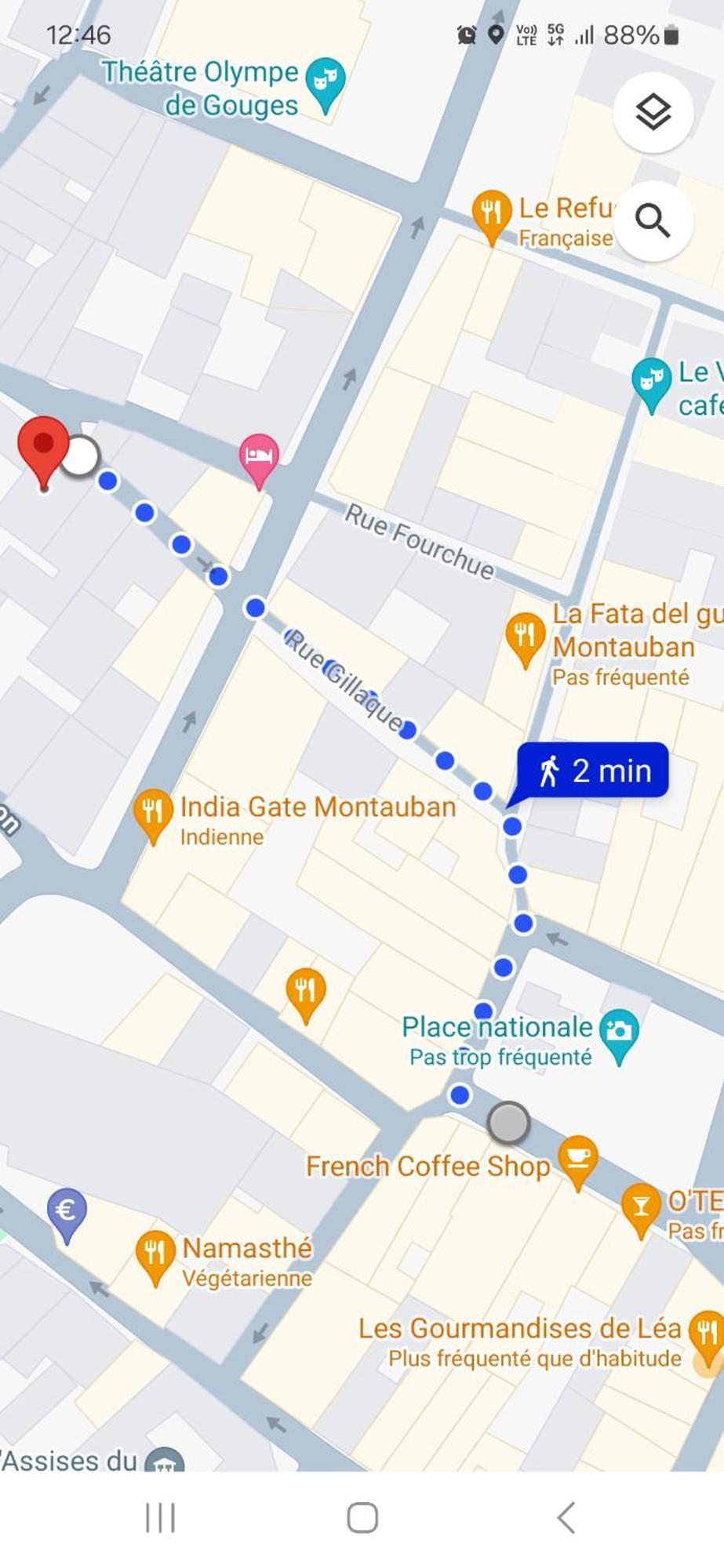Select Les Gourmandises de Léa marker
Viewport: 724px width, 1568px height.
(x=705, y=1333)
